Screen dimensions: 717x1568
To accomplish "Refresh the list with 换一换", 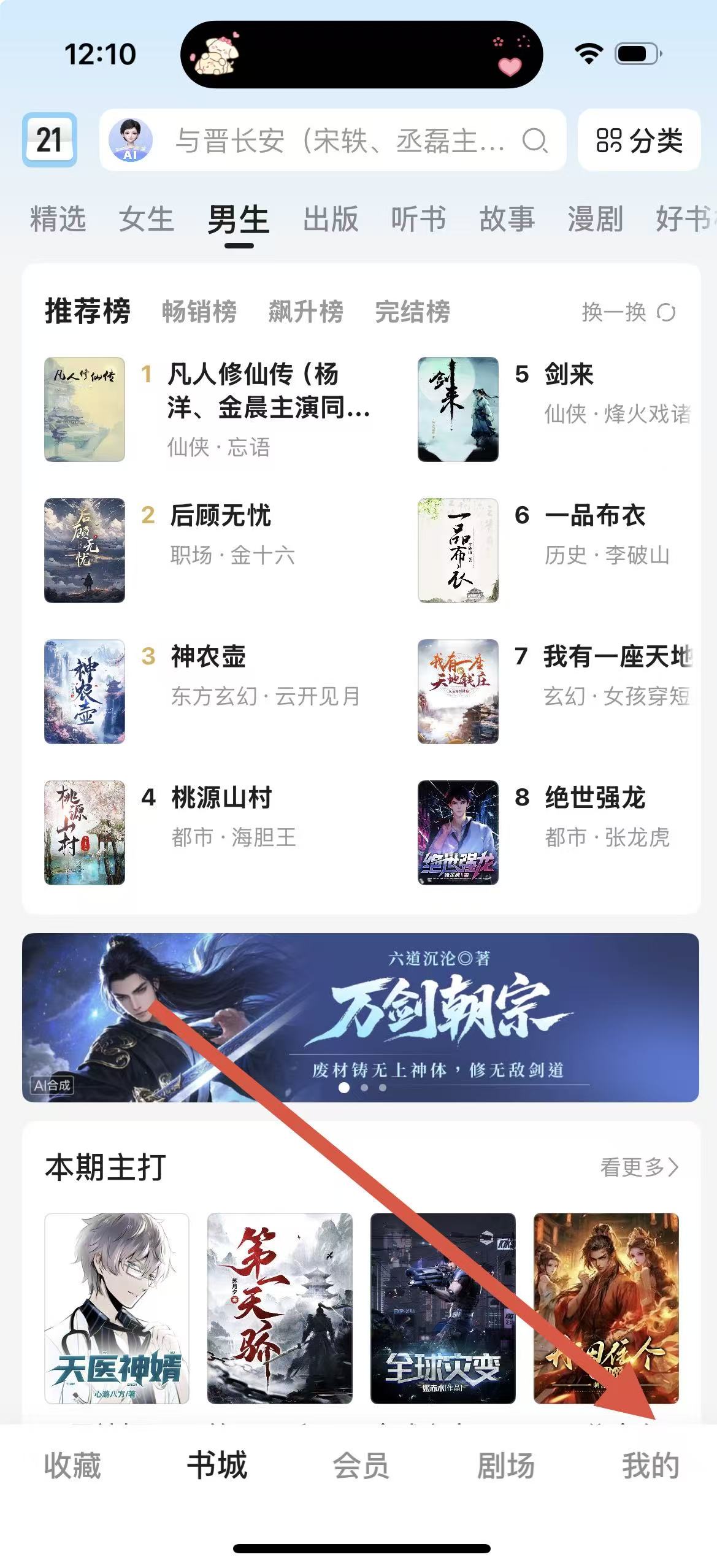I will pyautogui.click(x=629, y=312).
